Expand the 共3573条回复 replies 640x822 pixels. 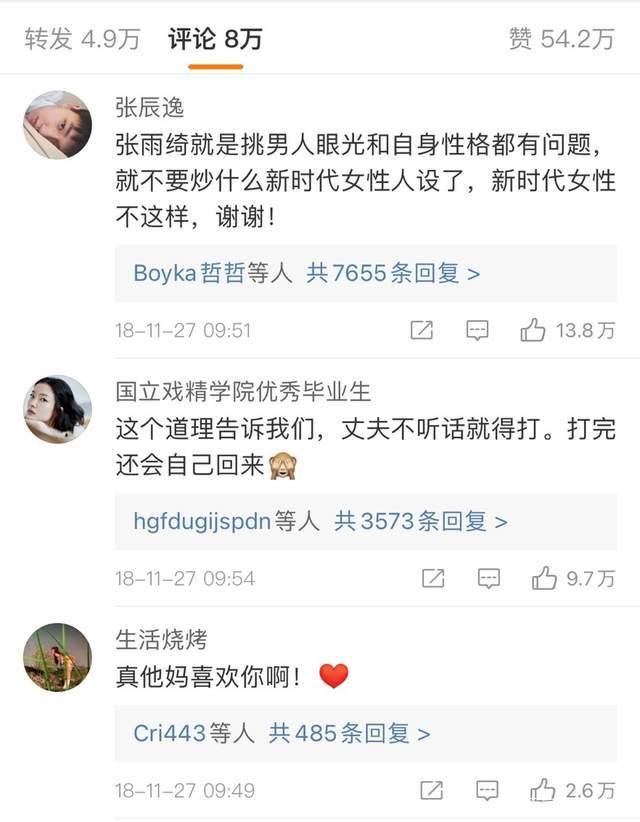click(x=421, y=521)
